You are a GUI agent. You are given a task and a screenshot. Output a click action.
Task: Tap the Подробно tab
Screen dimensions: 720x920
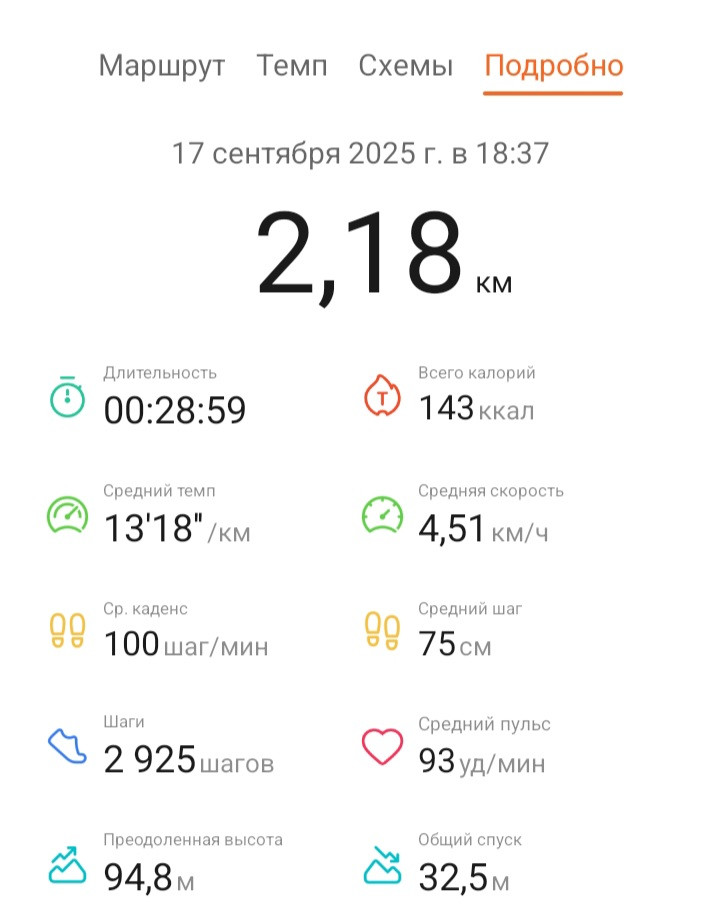pos(553,66)
